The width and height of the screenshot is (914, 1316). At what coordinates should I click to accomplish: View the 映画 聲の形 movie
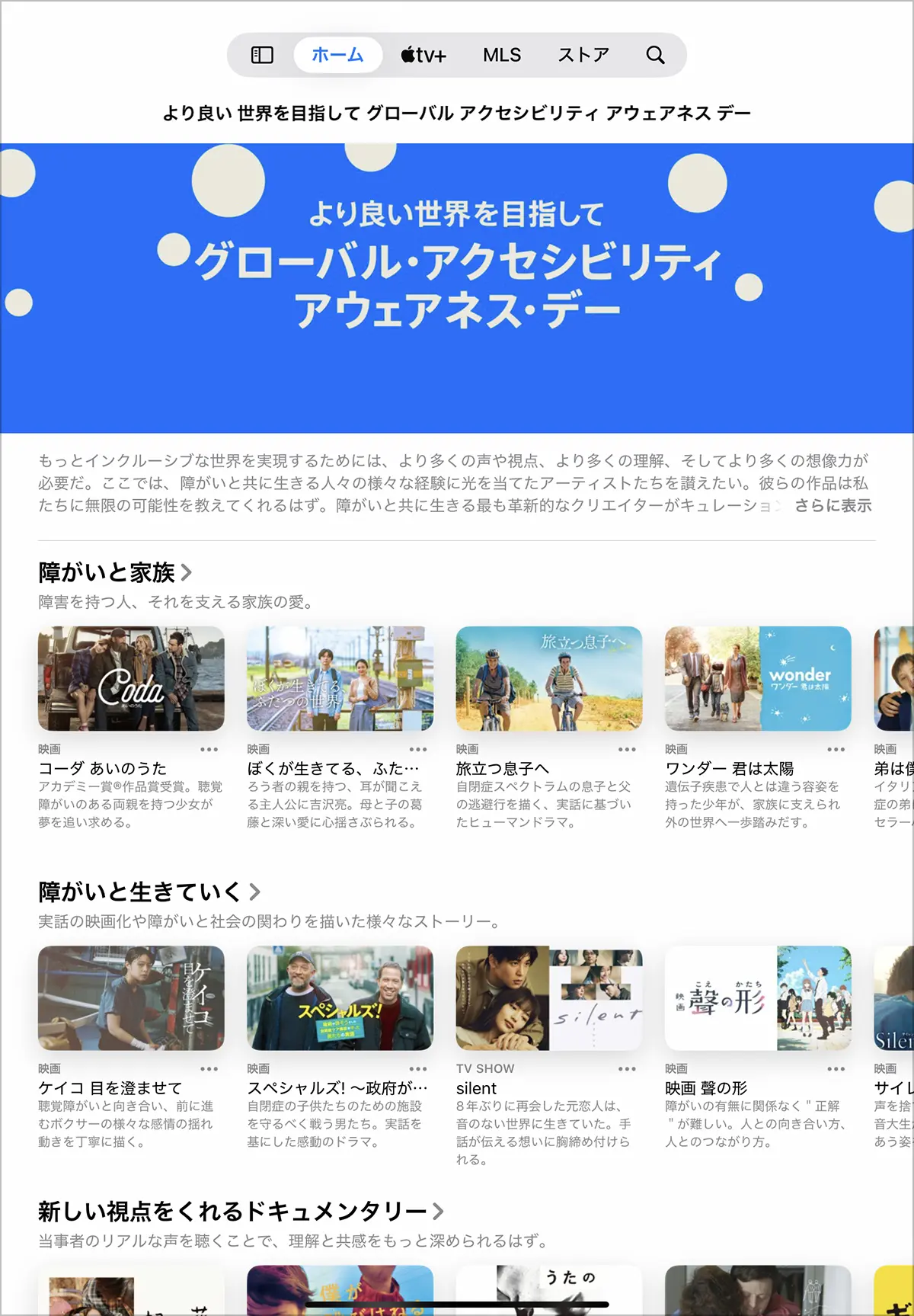click(x=758, y=997)
